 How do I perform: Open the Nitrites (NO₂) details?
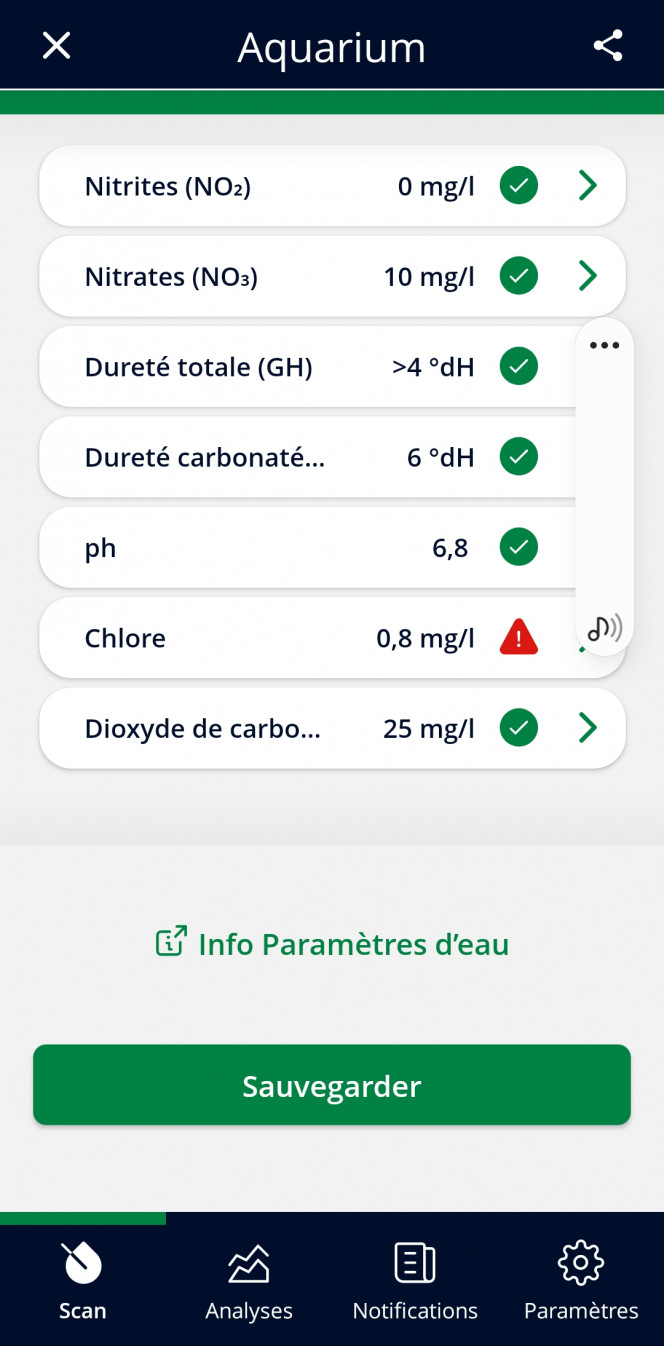click(x=332, y=186)
